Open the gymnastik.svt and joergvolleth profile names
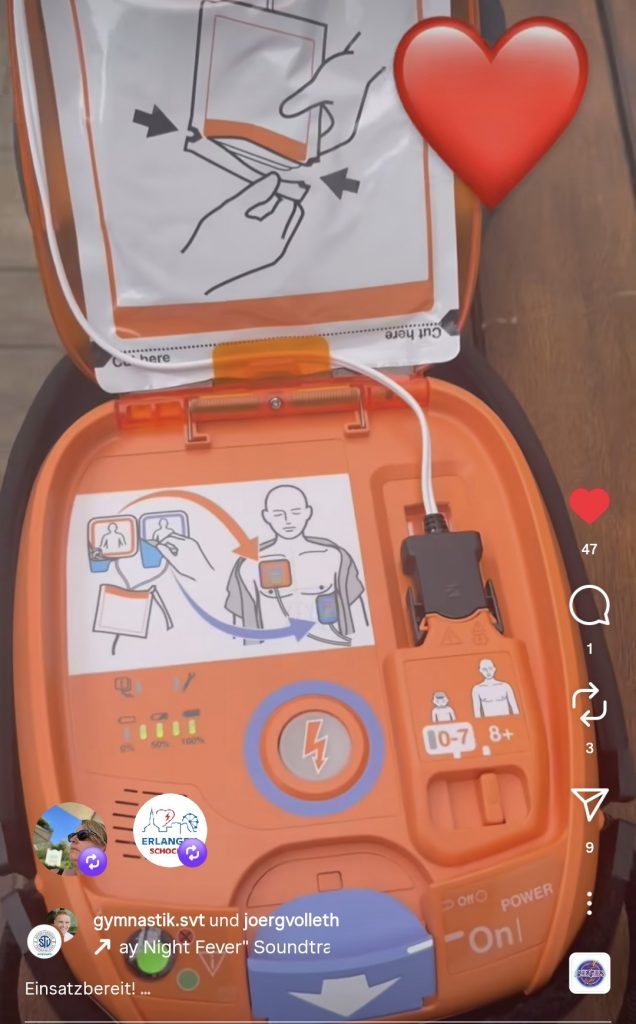Image resolution: width=636 pixels, height=1024 pixels. [215, 920]
